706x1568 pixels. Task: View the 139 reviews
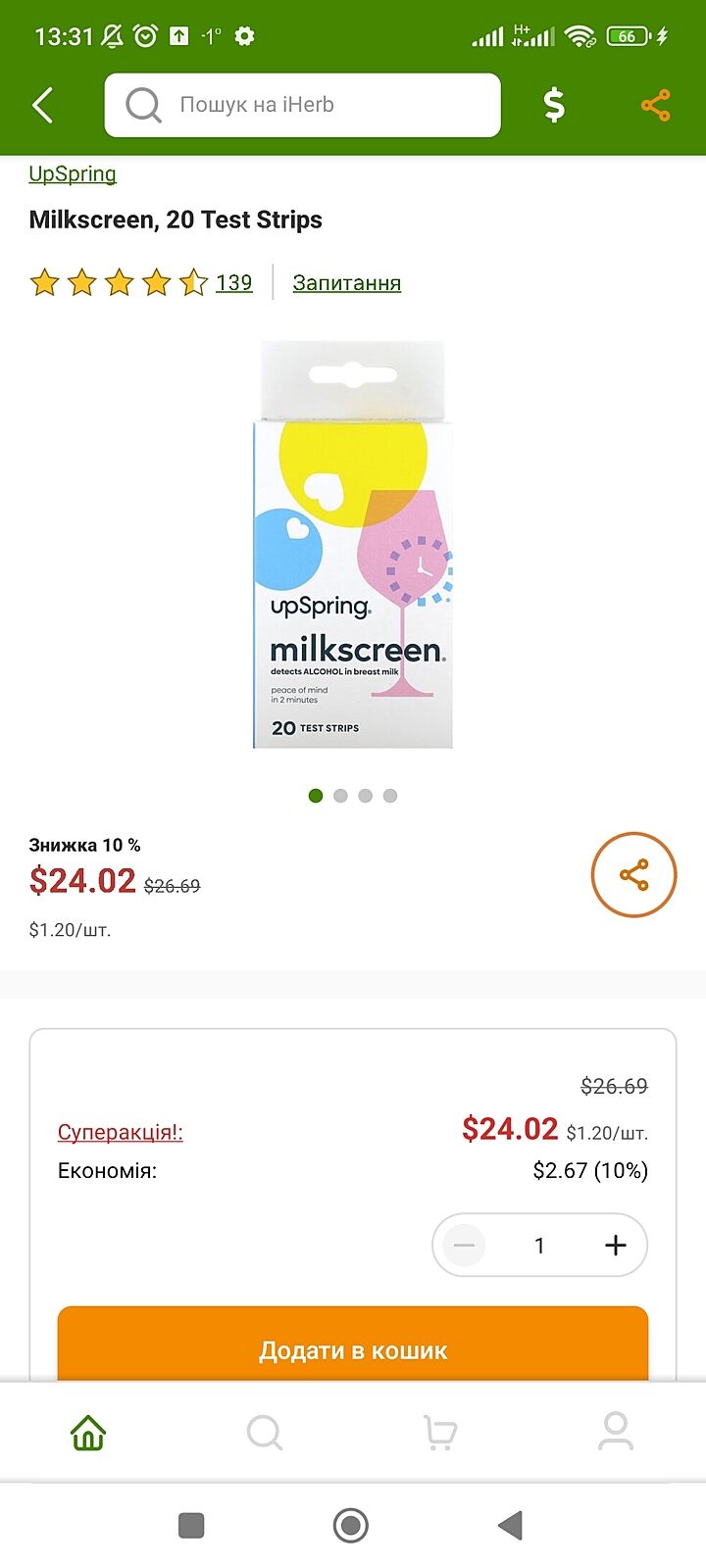point(233,283)
